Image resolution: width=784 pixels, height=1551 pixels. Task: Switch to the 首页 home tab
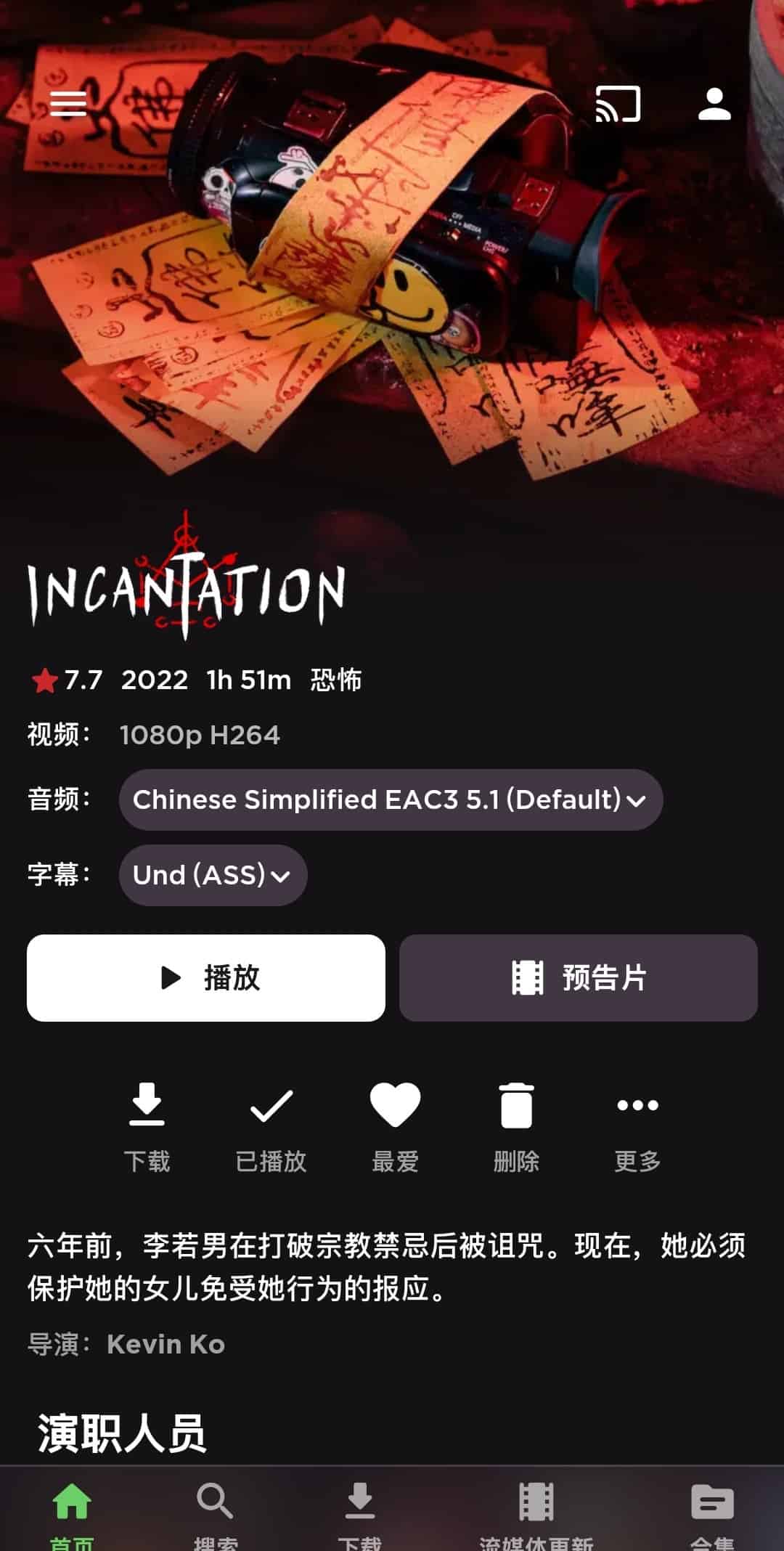click(x=72, y=1514)
